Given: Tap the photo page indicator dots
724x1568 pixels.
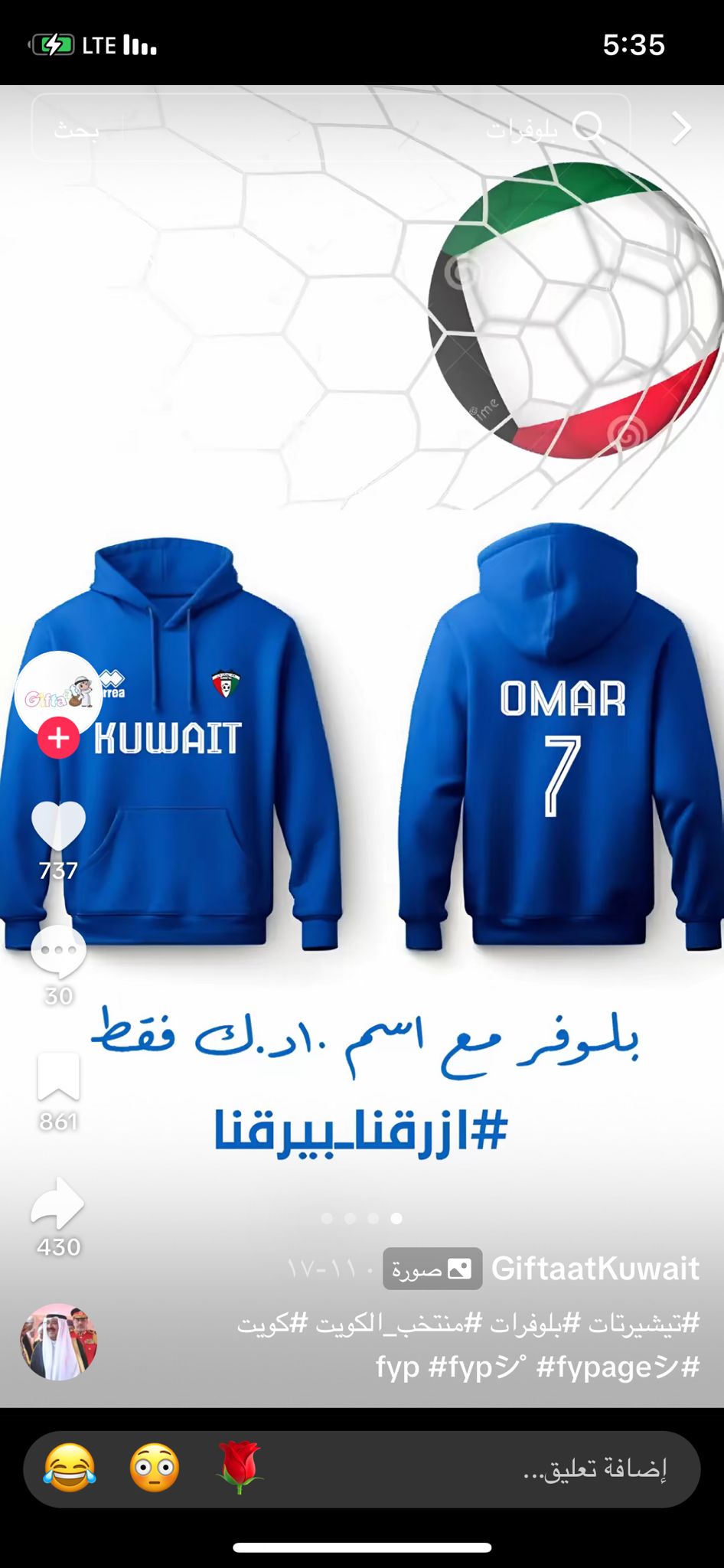Looking at the screenshot, I should coord(362,1218).
